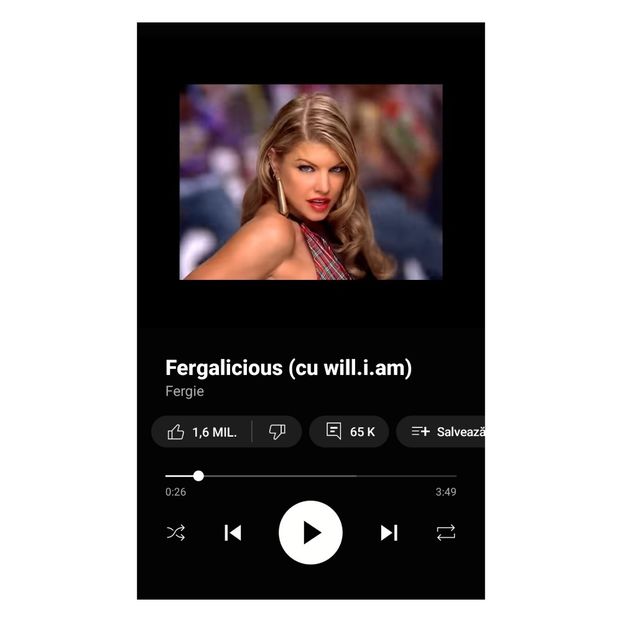Viewport: 622px width, 622px height.
Task: Enable shuffle mode
Action: click(x=176, y=533)
